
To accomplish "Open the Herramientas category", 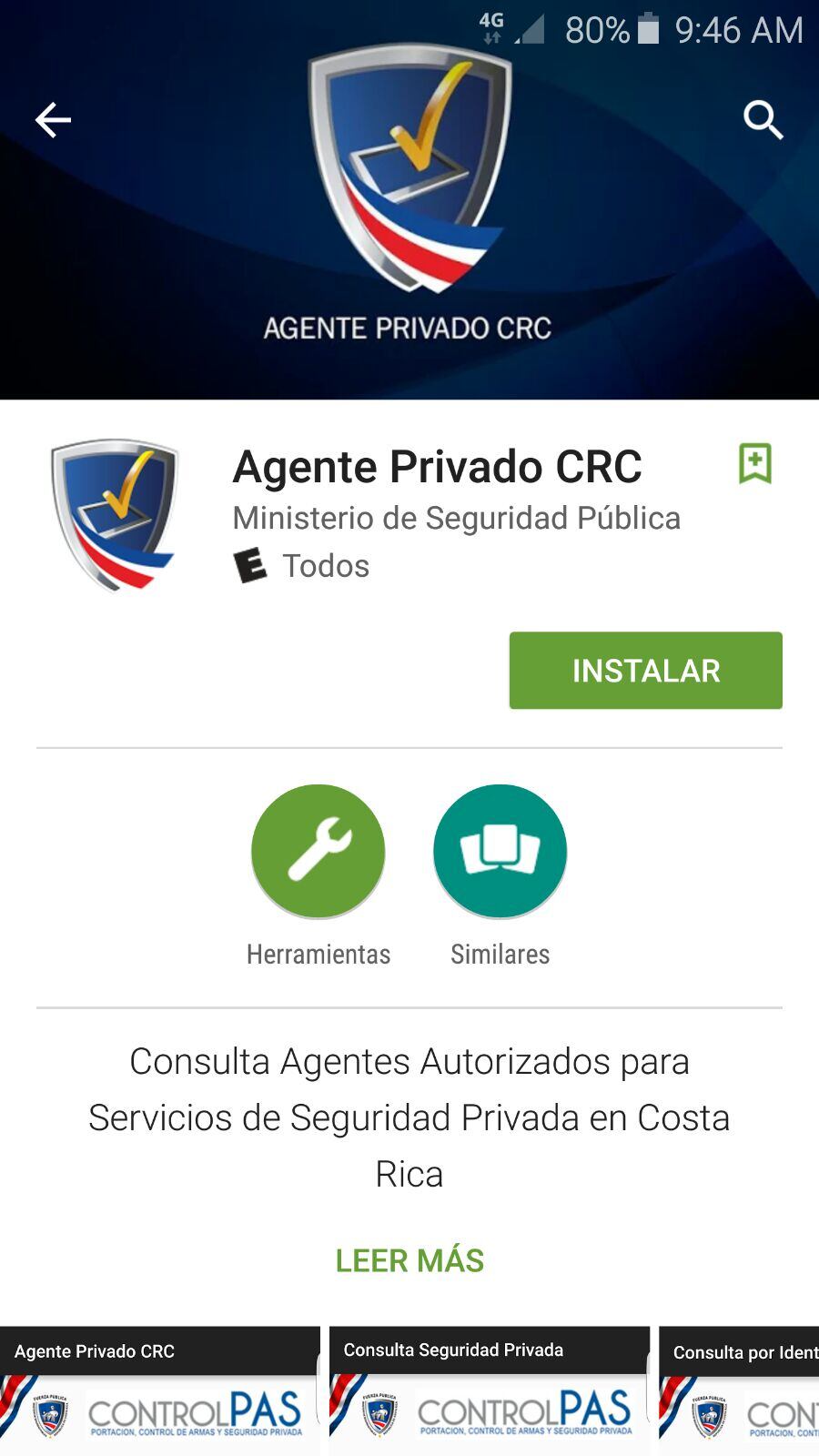I will point(318,852).
